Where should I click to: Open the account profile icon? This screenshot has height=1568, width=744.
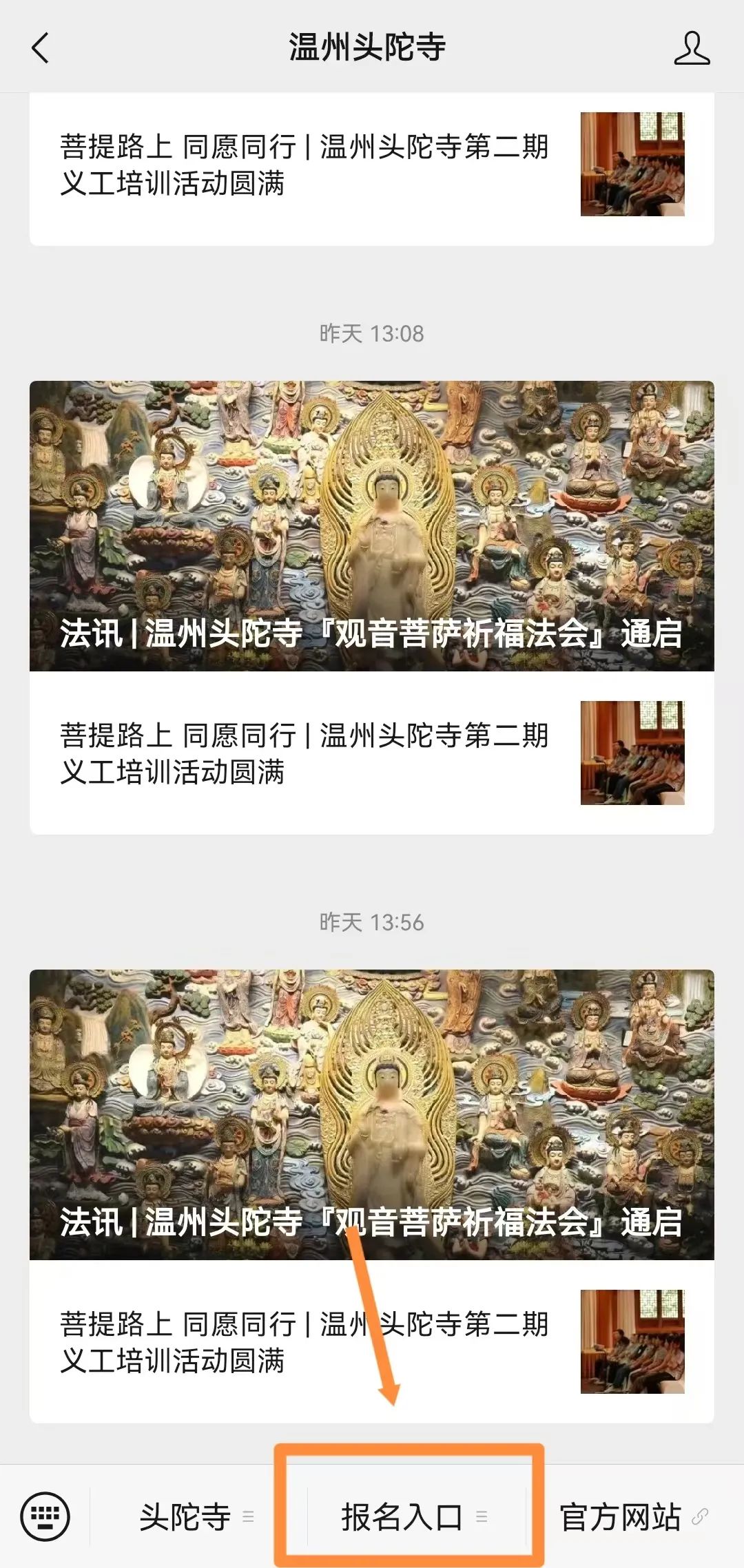pos(692,48)
